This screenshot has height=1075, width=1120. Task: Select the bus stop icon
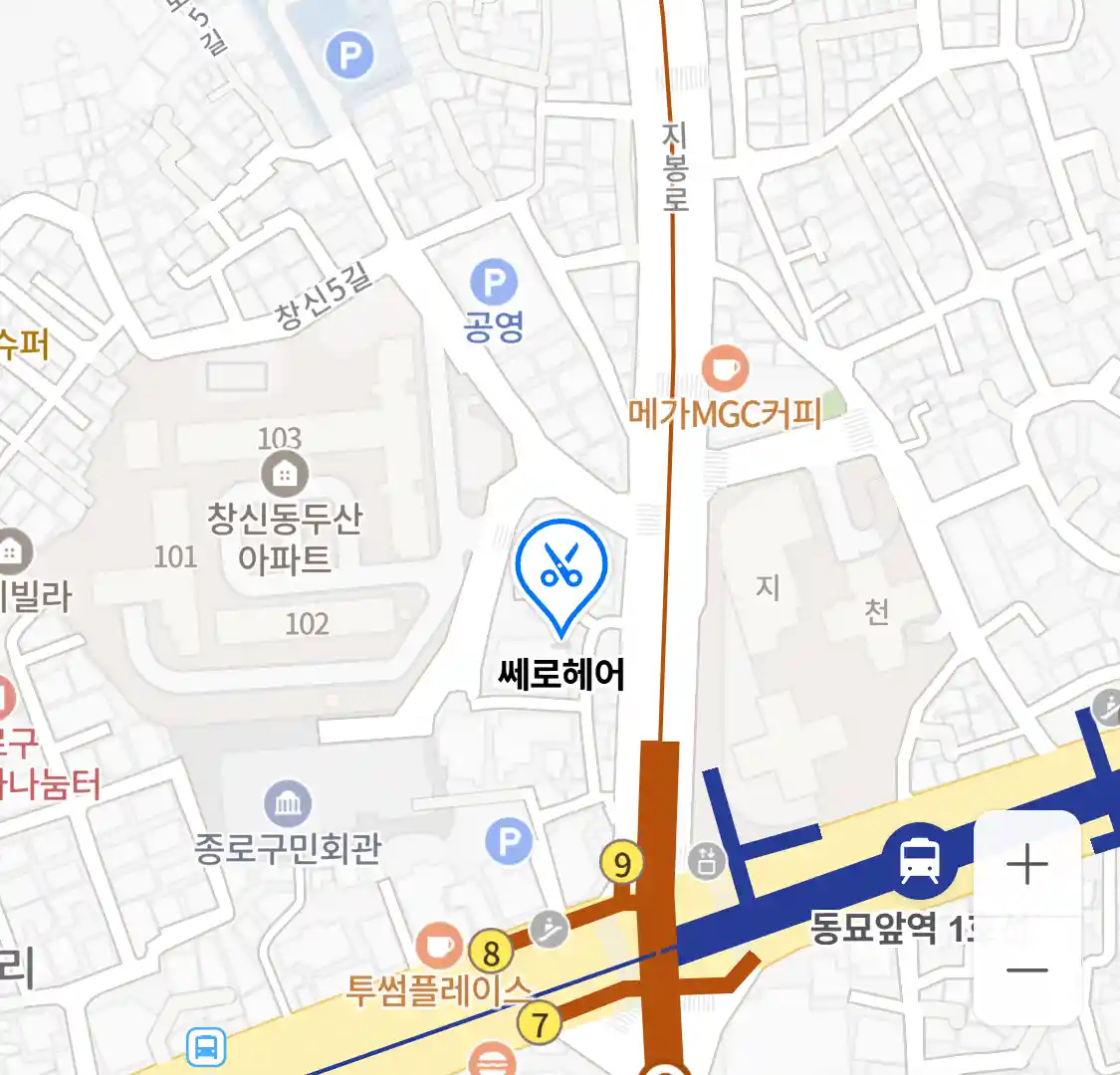point(206,1047)
